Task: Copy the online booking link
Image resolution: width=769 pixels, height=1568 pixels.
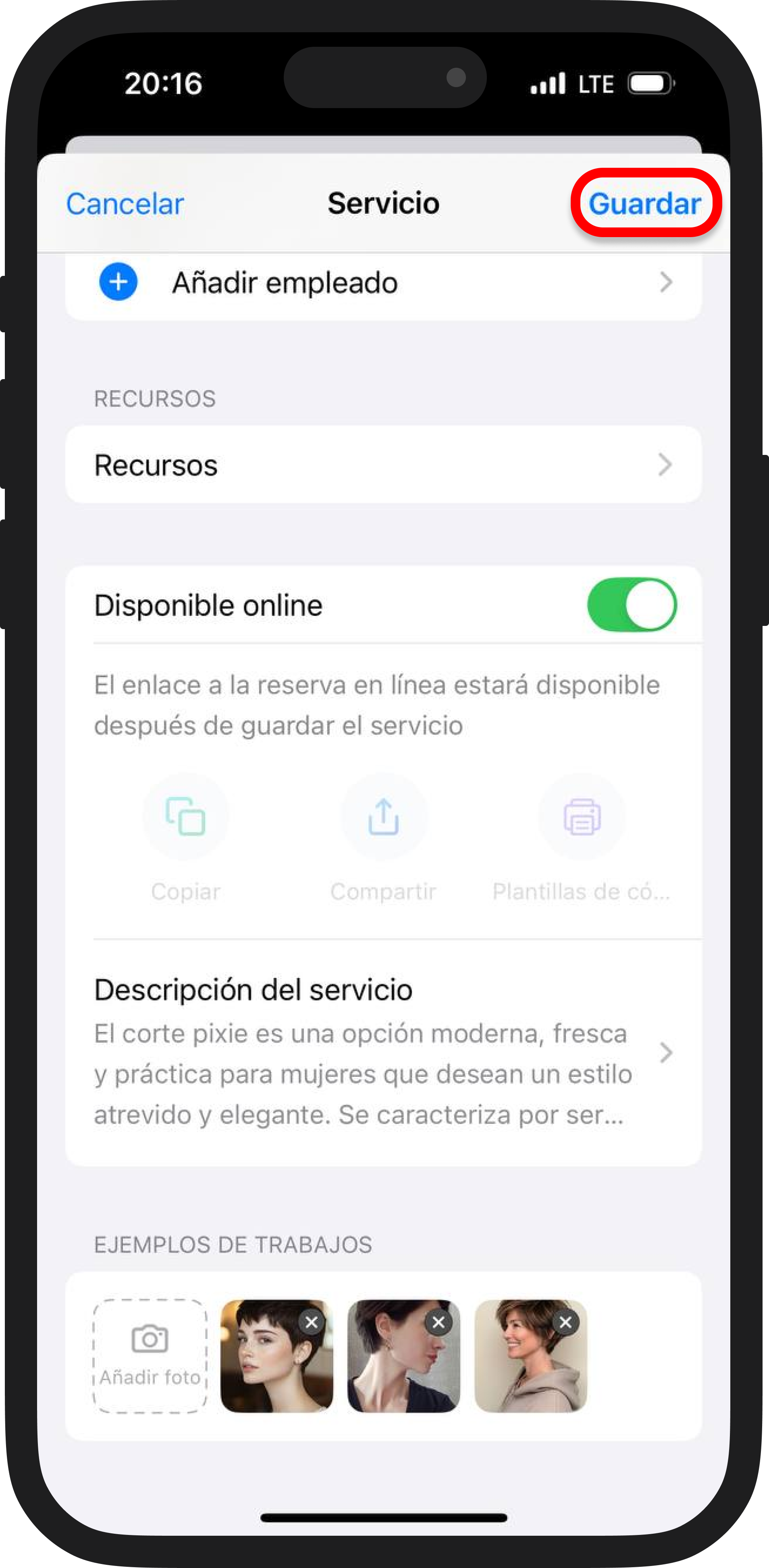Action: [x=185, y=816]
